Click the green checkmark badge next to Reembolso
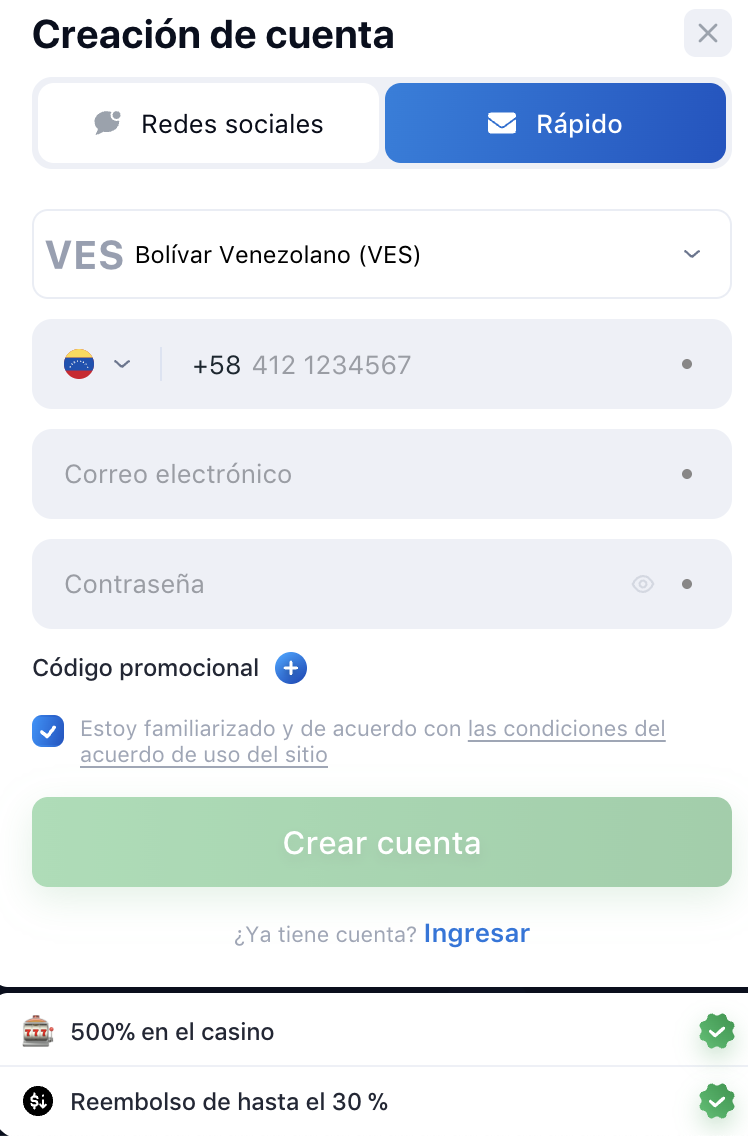The height and width of the screenshot is (1136, 748). click(x=717, y=1101)
